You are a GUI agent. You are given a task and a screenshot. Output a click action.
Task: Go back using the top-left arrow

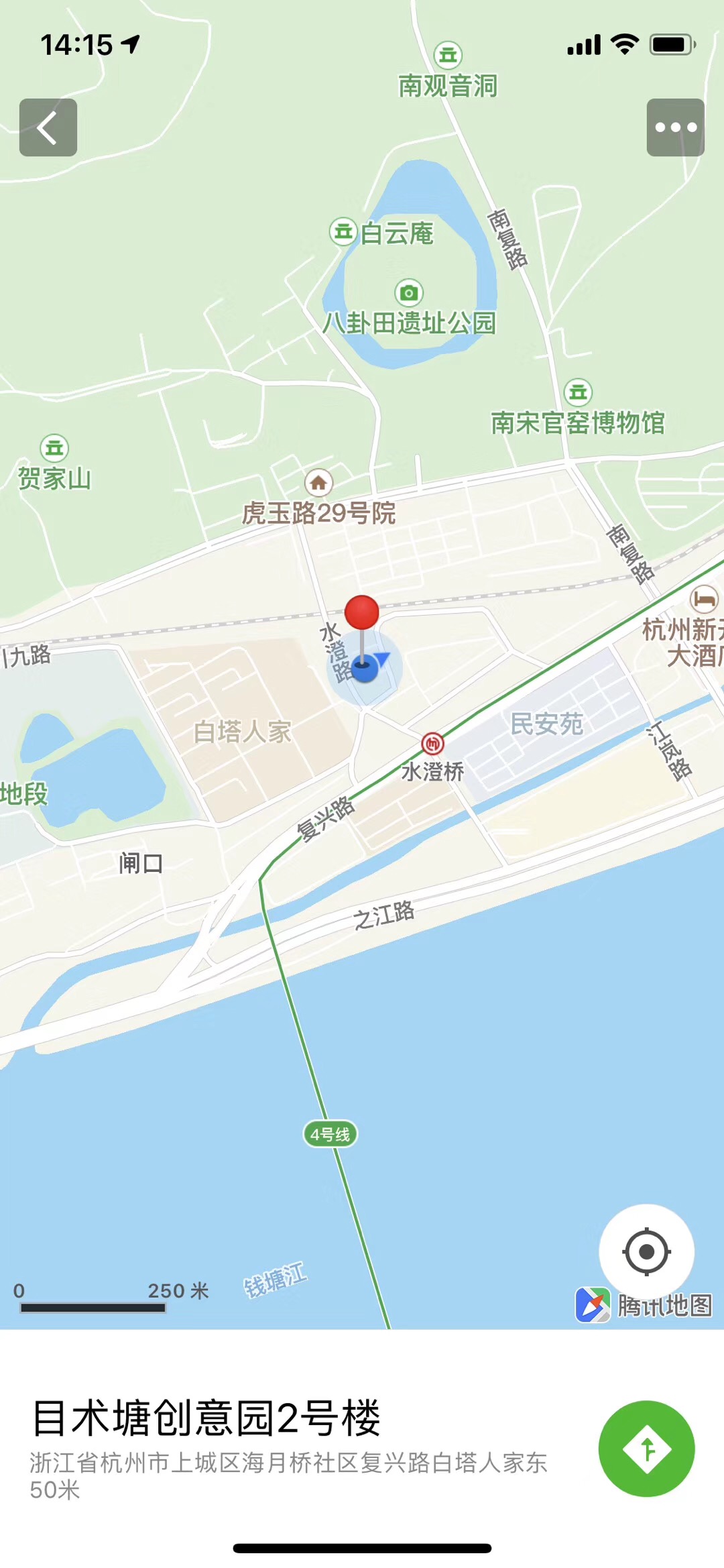point(48,127)
